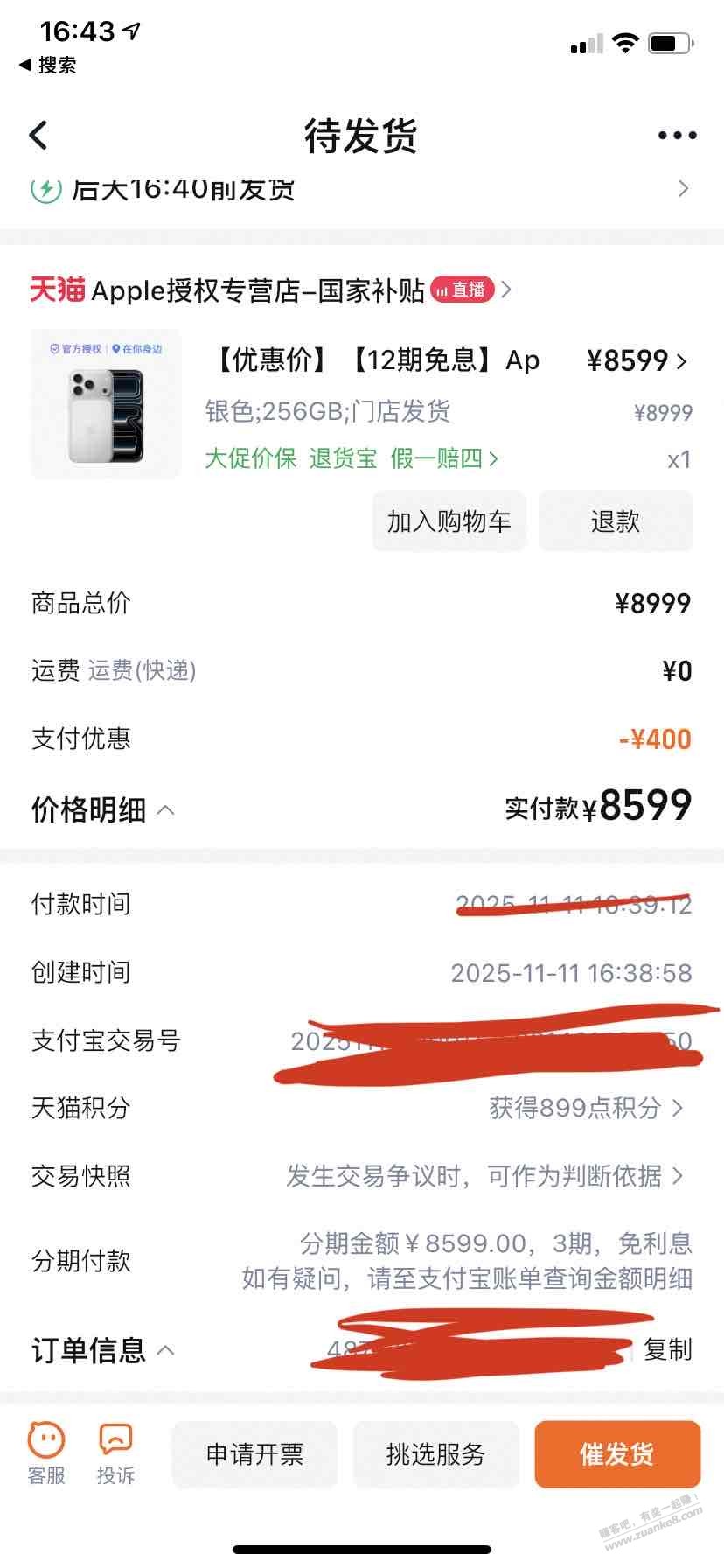Open the shipping time notice row

click(x=362, y=189)
